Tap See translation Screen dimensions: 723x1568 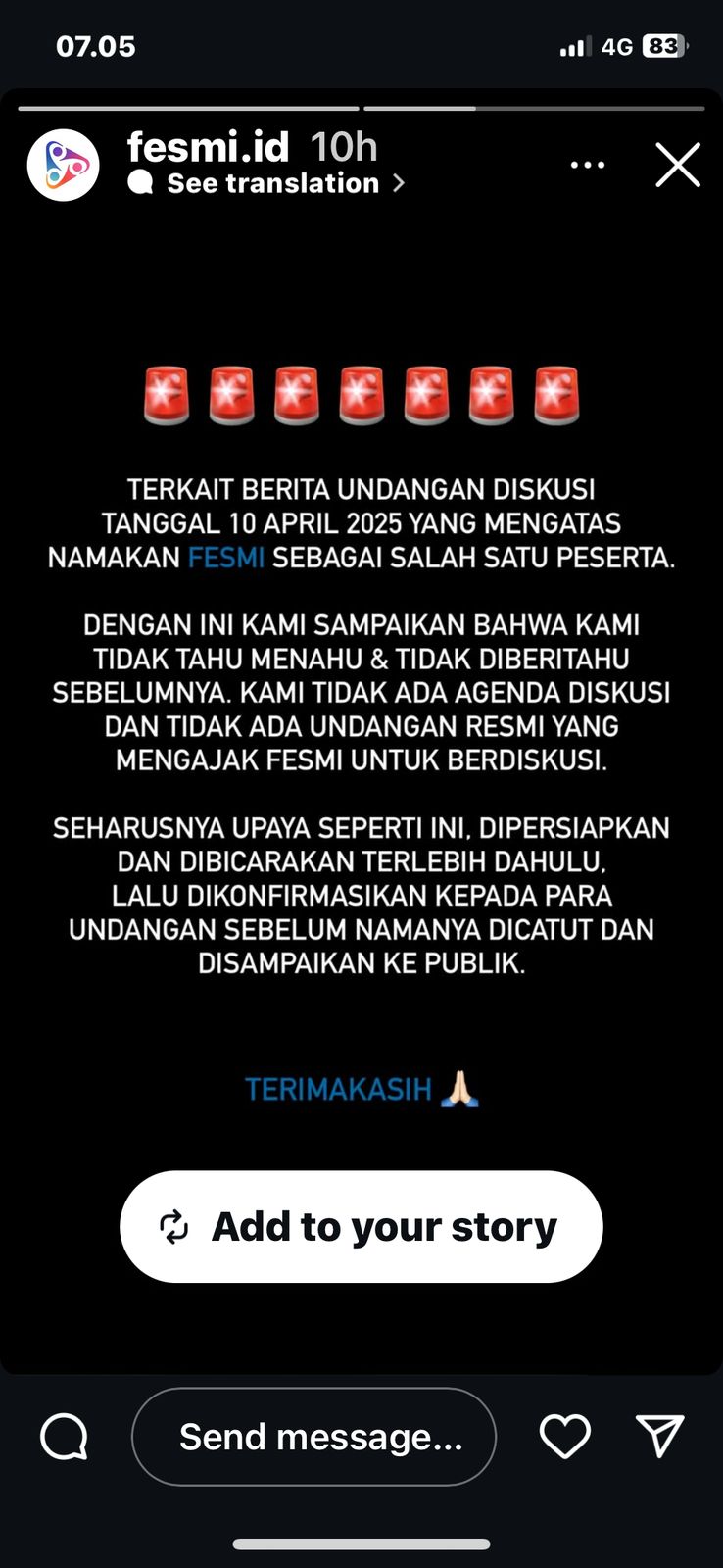click(272, 183)
